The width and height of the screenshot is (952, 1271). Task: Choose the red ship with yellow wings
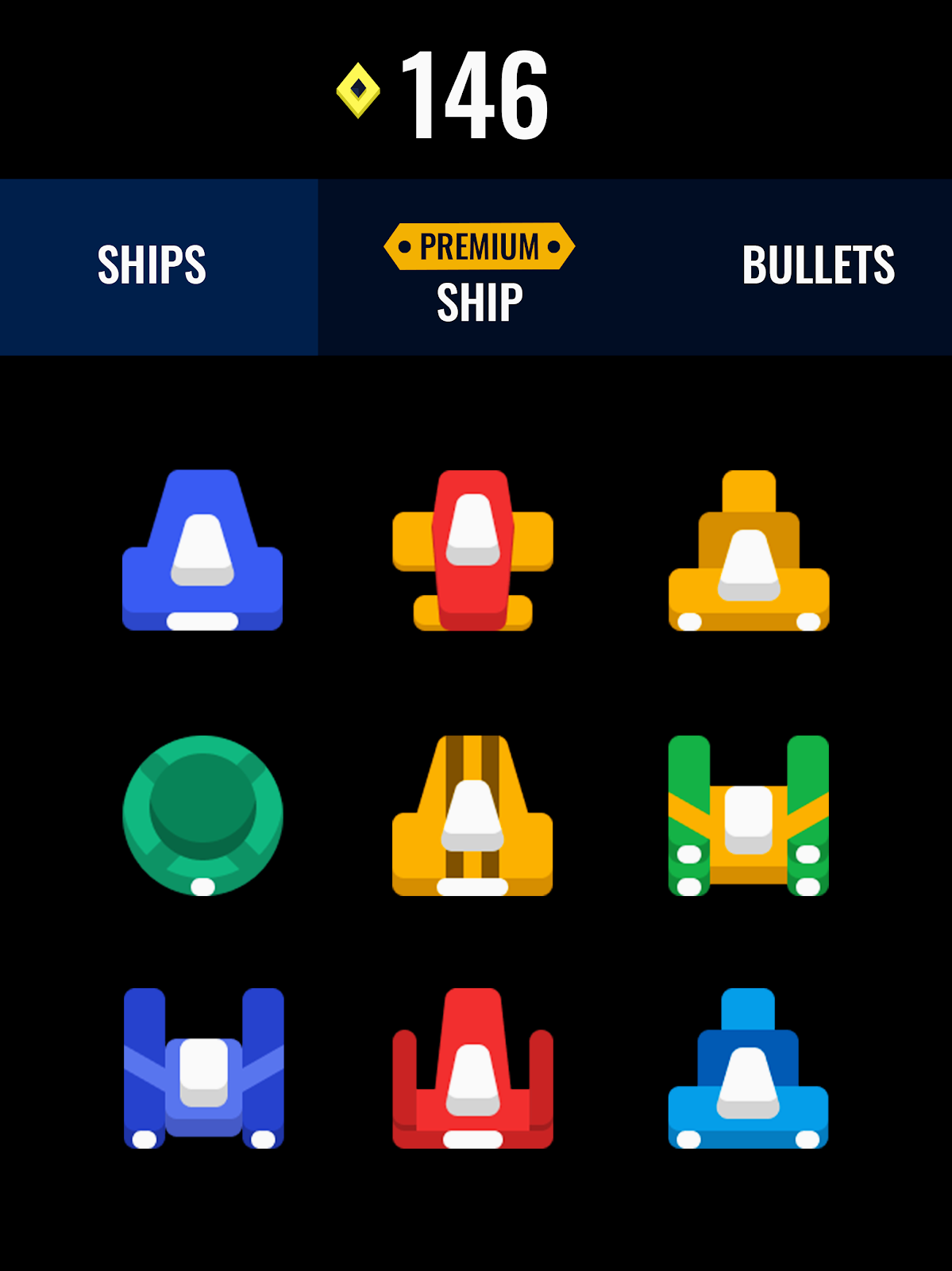(x=473, y=550)
